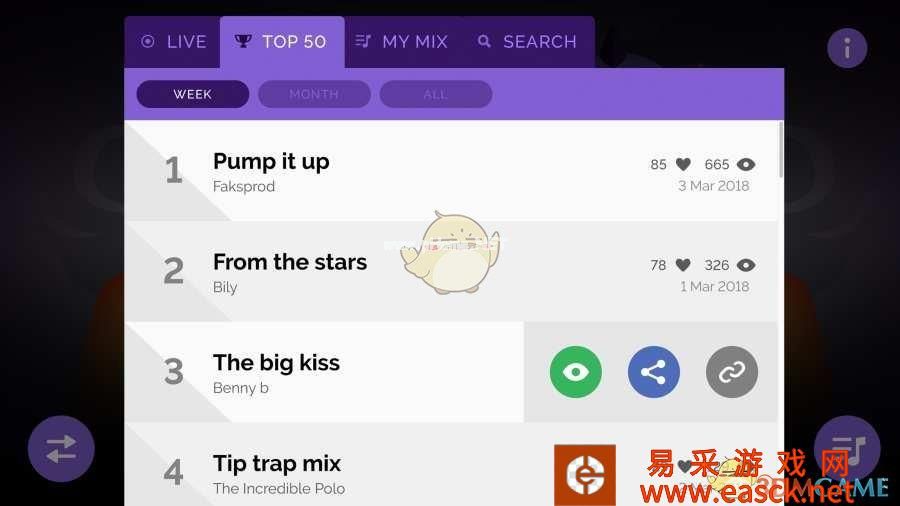Select the WEEK filter
The width and height of the screenshot is (900, 506).
pyautogui.click(x=193, y=94)
